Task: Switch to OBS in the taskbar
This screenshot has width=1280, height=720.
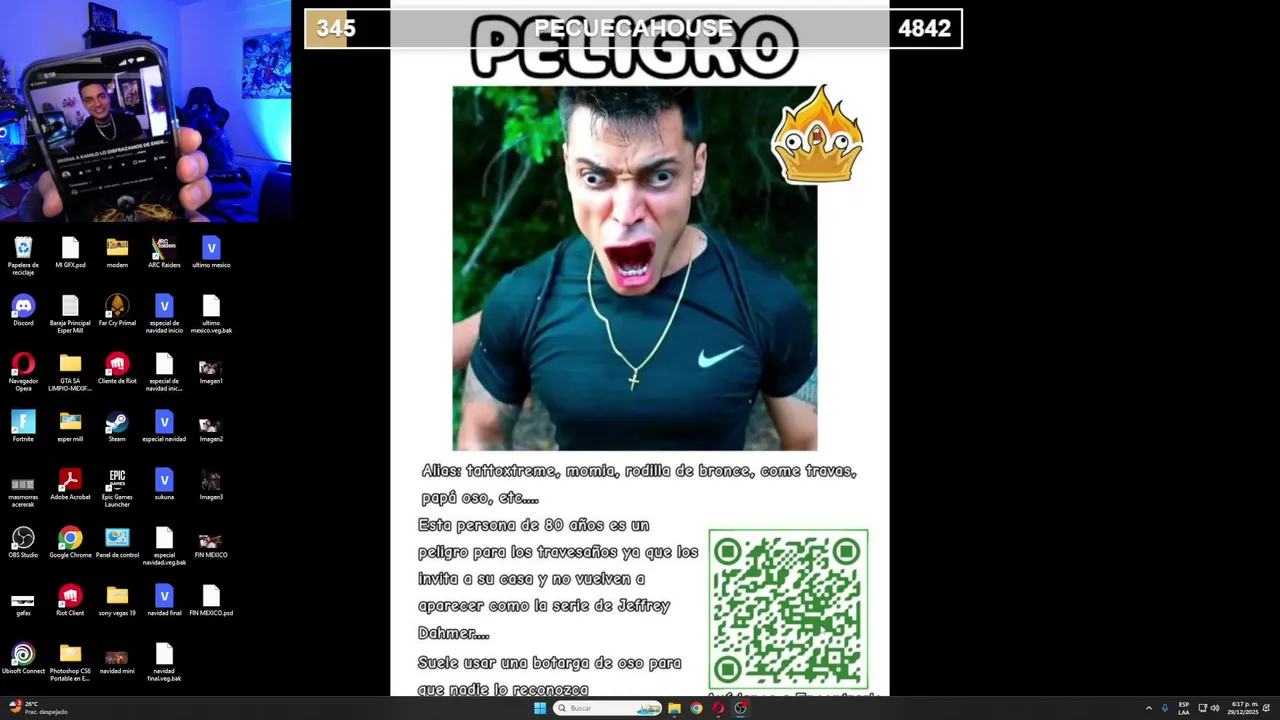Action: [x=740, y=708]
